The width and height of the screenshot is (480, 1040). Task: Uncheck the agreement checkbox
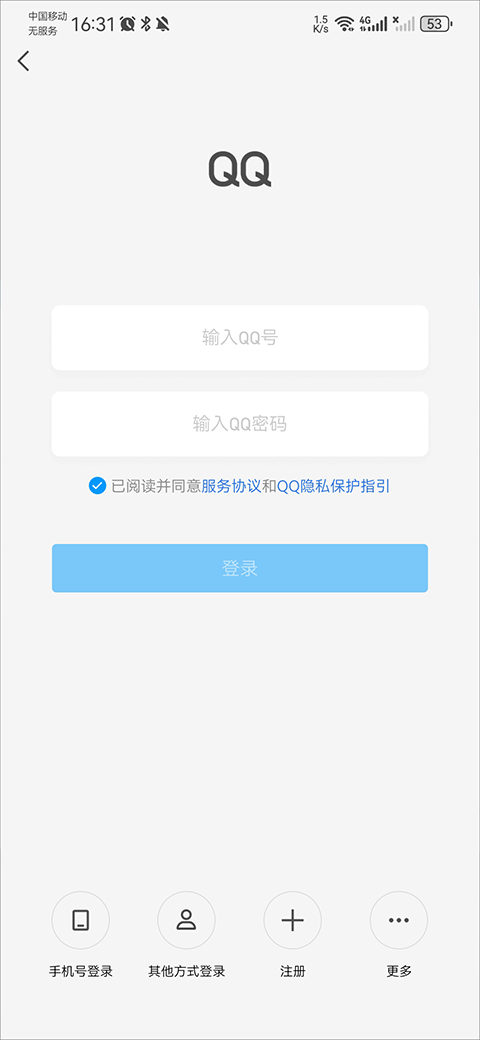click(x=97, y=486)
